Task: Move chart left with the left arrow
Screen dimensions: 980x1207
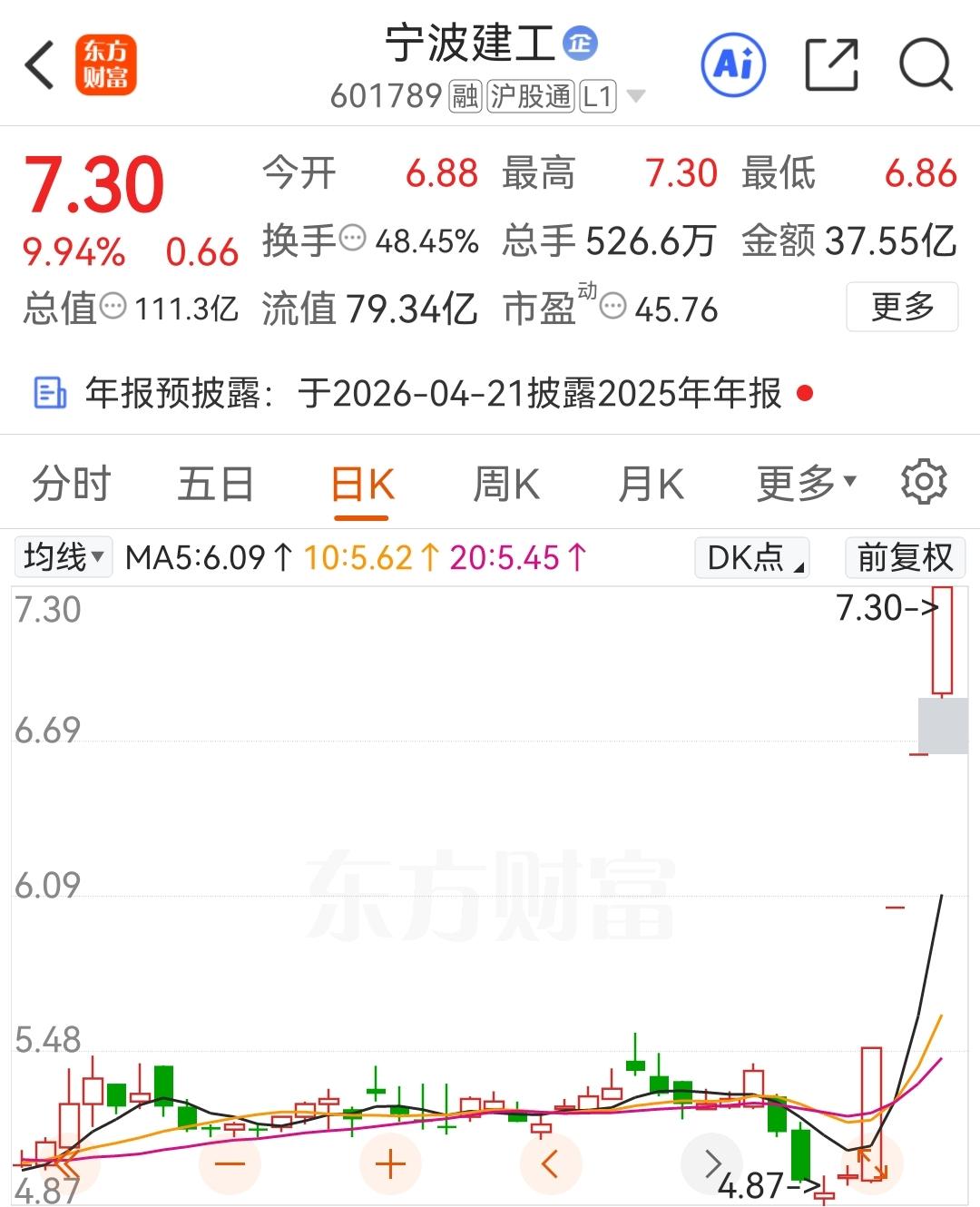Action: pyautogui.click(x=550, y=1164)
